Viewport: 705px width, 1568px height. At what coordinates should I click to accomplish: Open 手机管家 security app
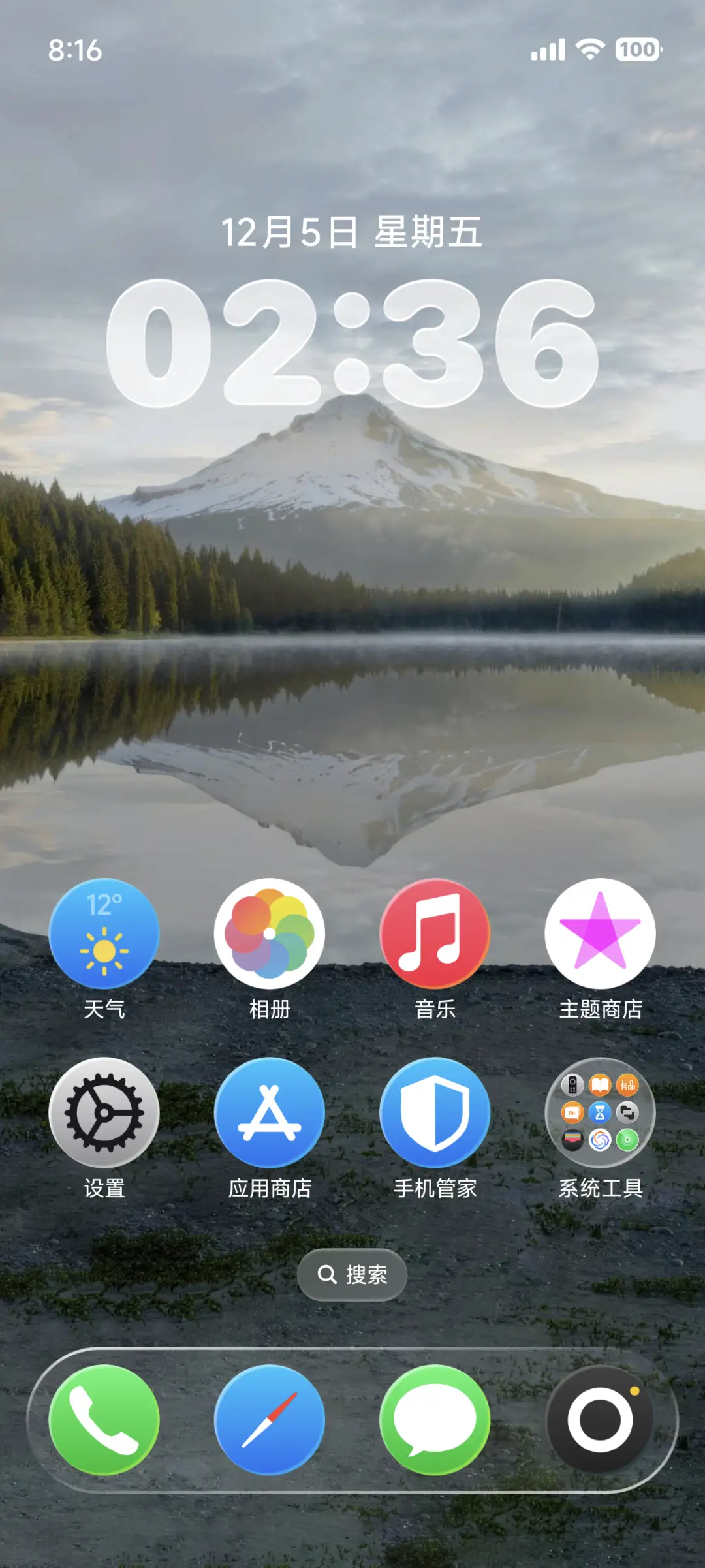click(x=435, y=1112)
